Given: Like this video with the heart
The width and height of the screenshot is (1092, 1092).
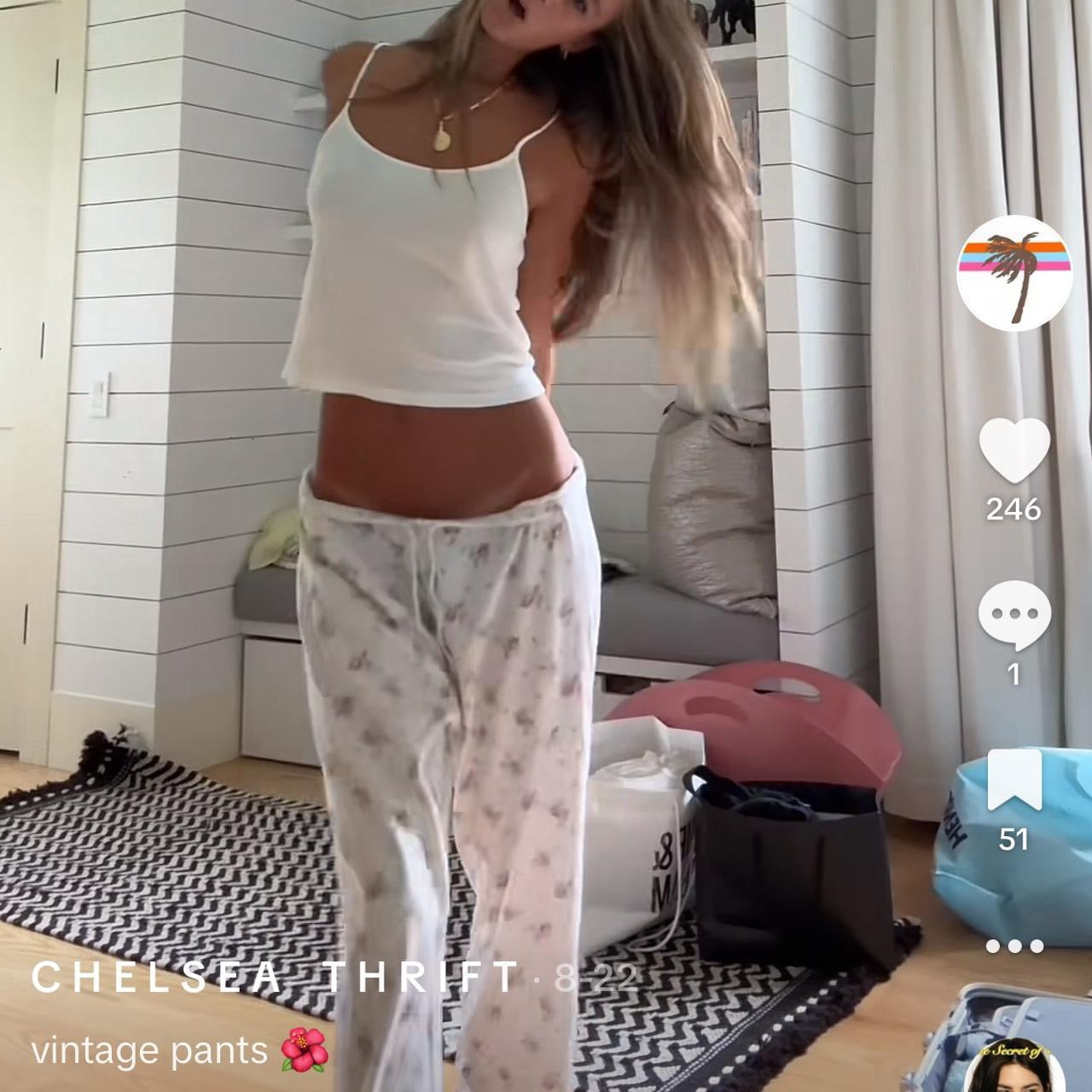Looking at the screenshot, I should [x=1014, y=451].
